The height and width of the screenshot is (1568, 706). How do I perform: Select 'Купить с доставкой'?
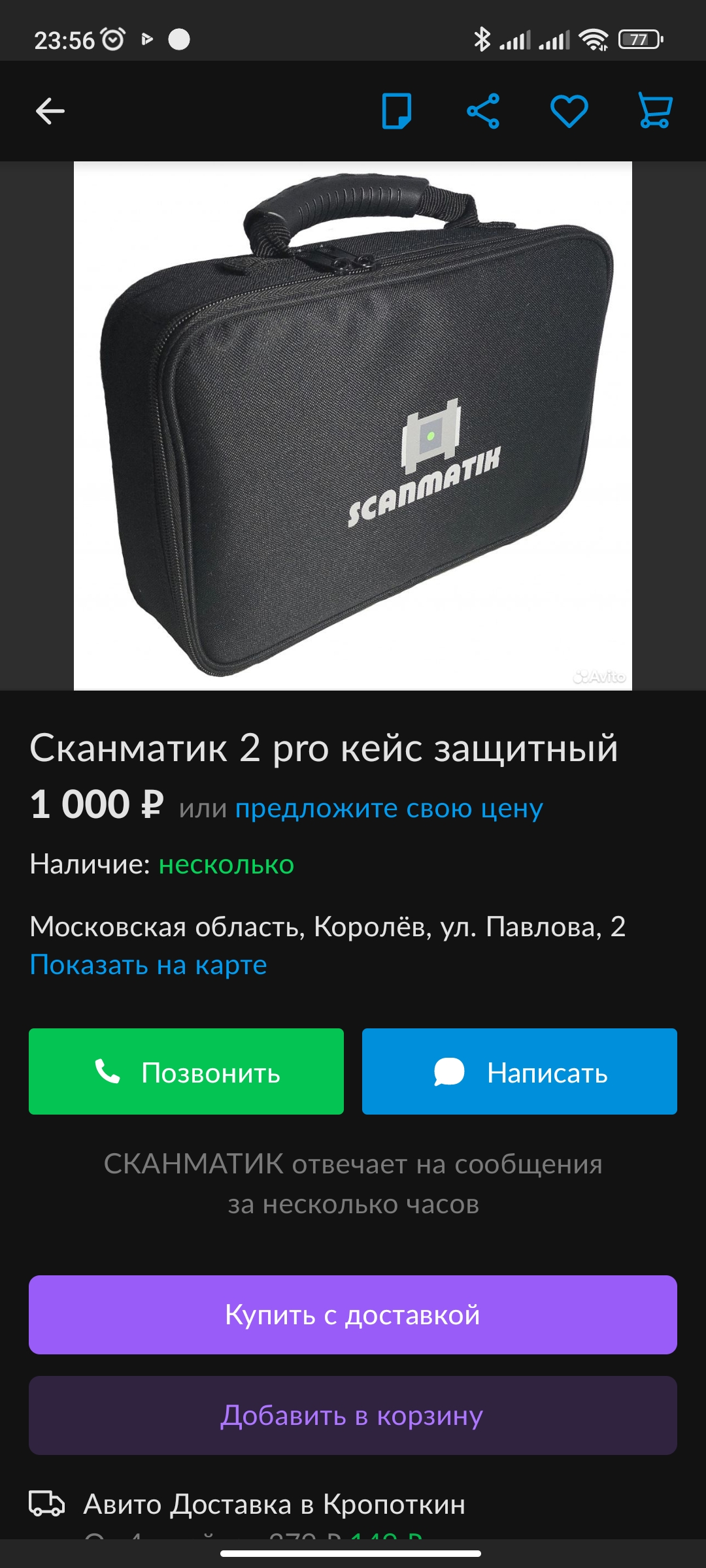click(x=353, y=1315)
